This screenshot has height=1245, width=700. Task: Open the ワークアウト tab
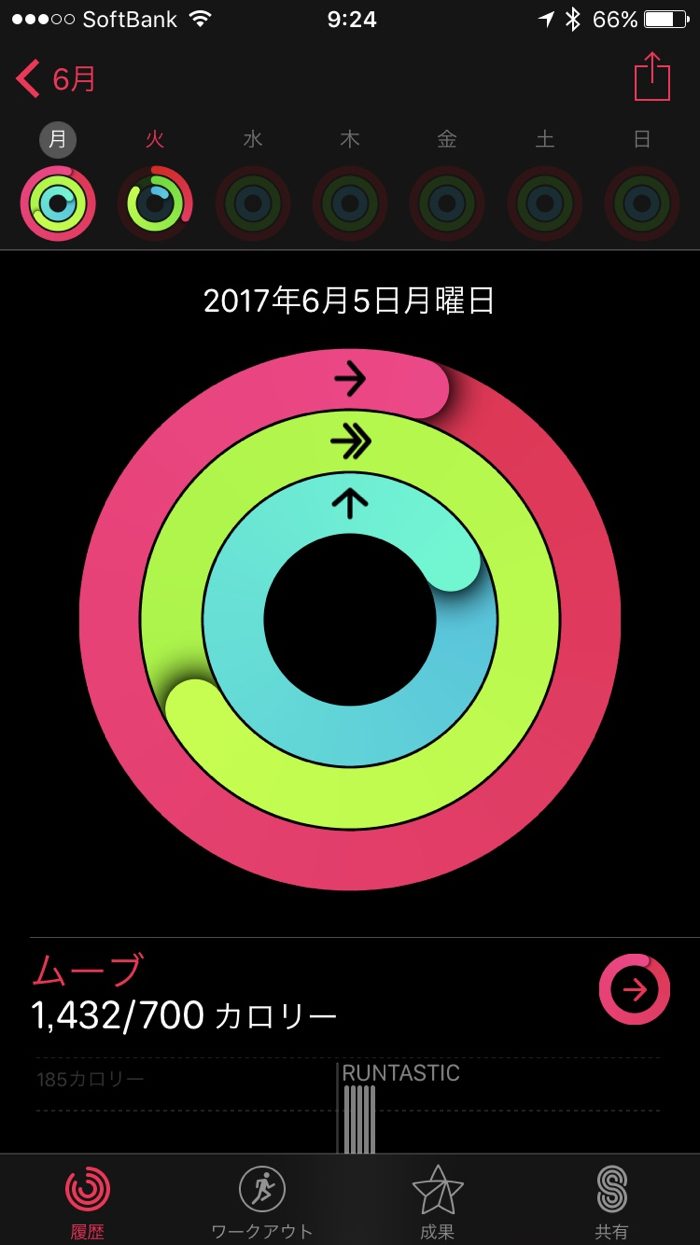click(262, 1200)
